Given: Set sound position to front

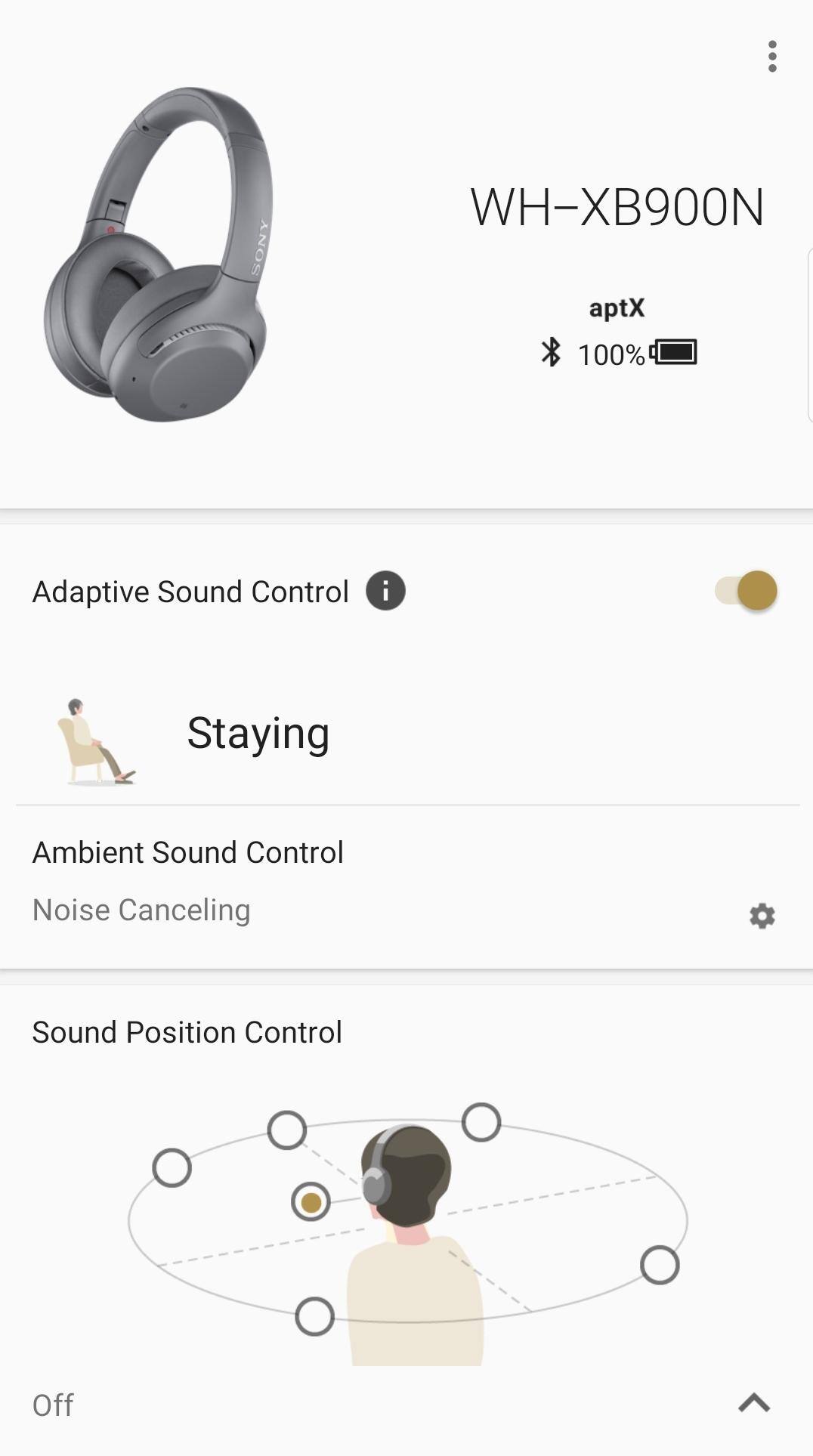Looking at the screenshot, I should click(x=286, y=1130).
